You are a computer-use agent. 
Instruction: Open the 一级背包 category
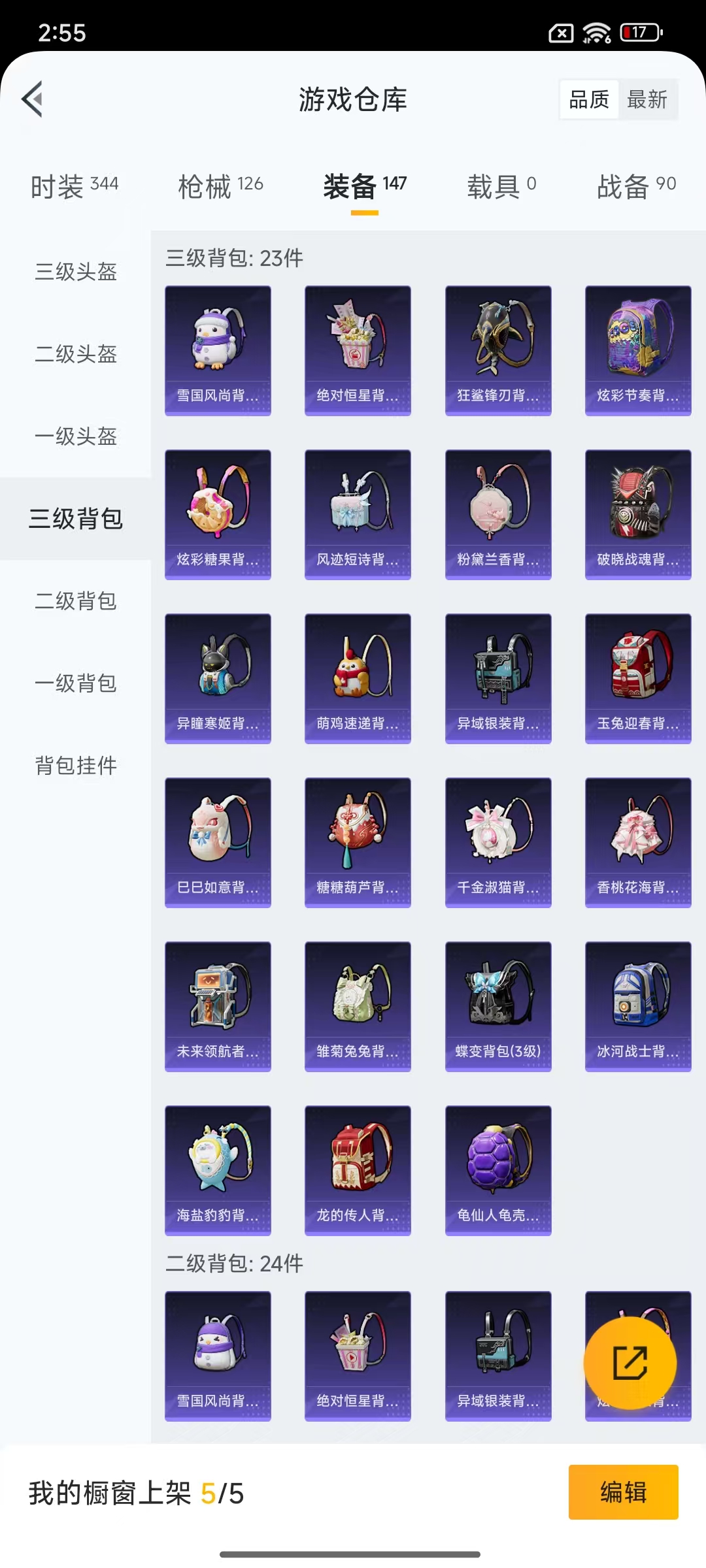tap(76, 683)
